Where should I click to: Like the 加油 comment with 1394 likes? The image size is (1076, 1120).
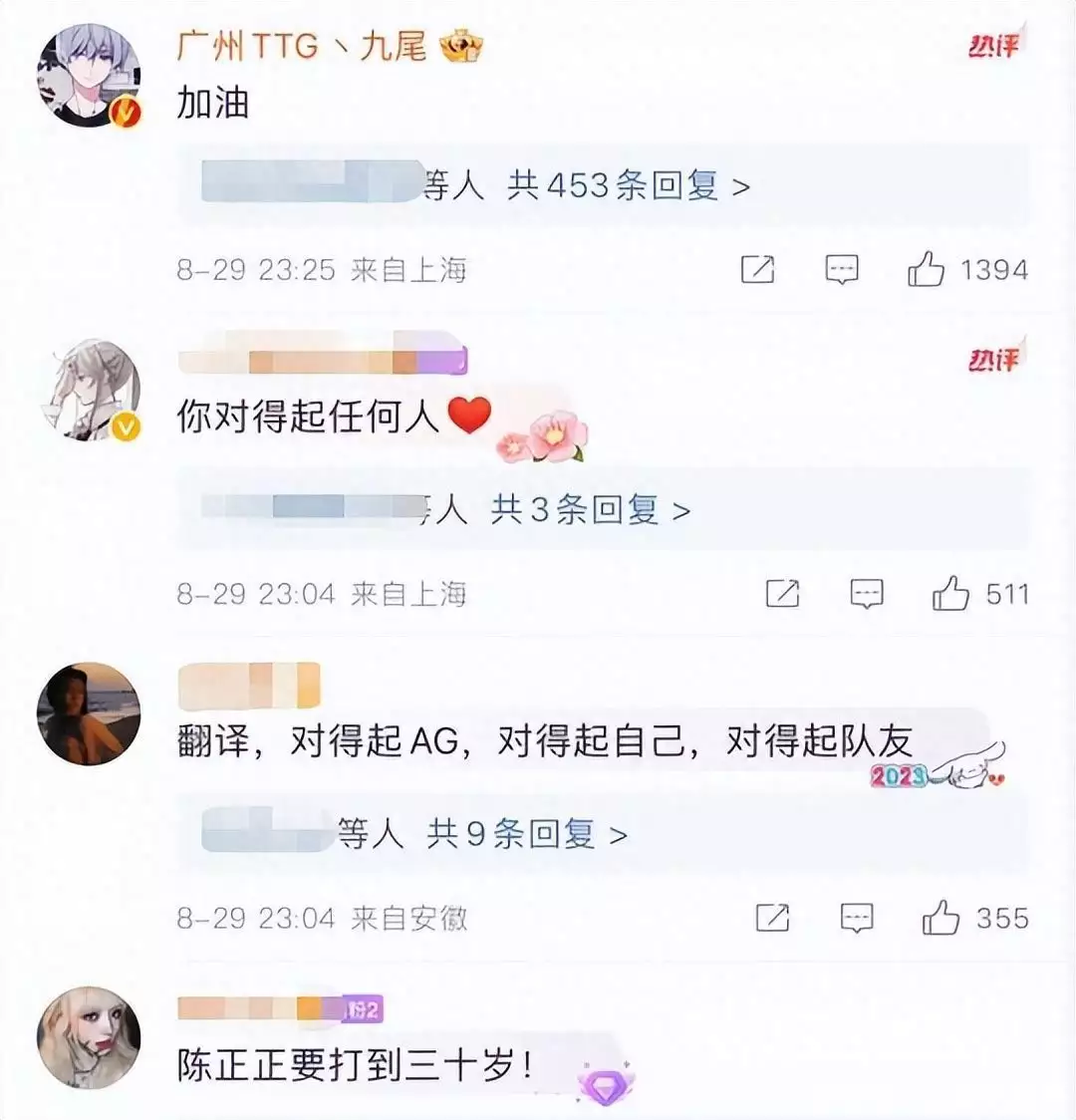point(926,269)
